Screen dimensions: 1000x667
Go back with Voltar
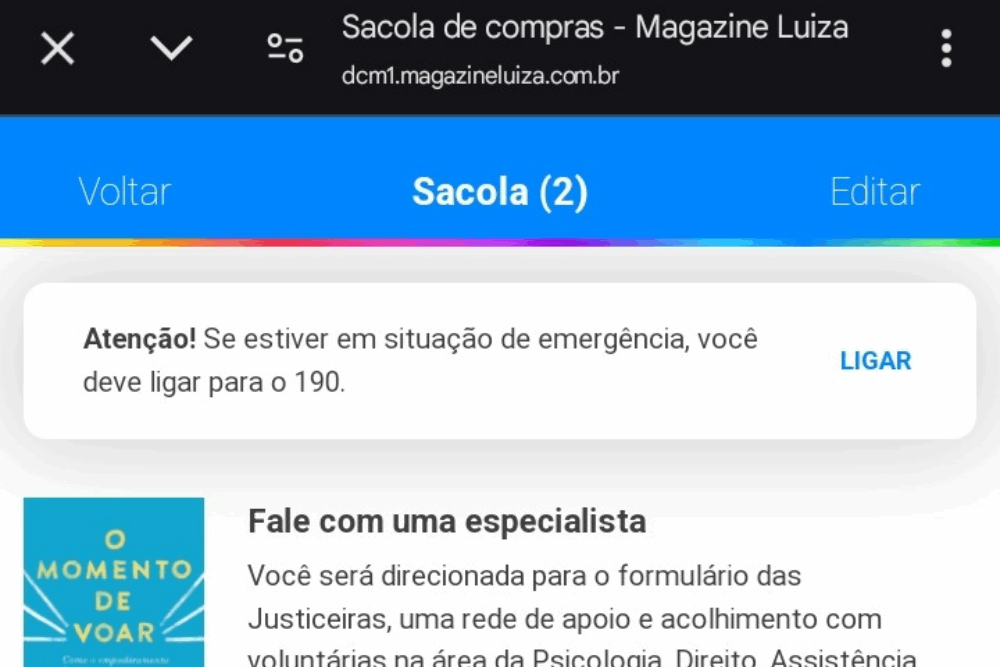[125, 192]
